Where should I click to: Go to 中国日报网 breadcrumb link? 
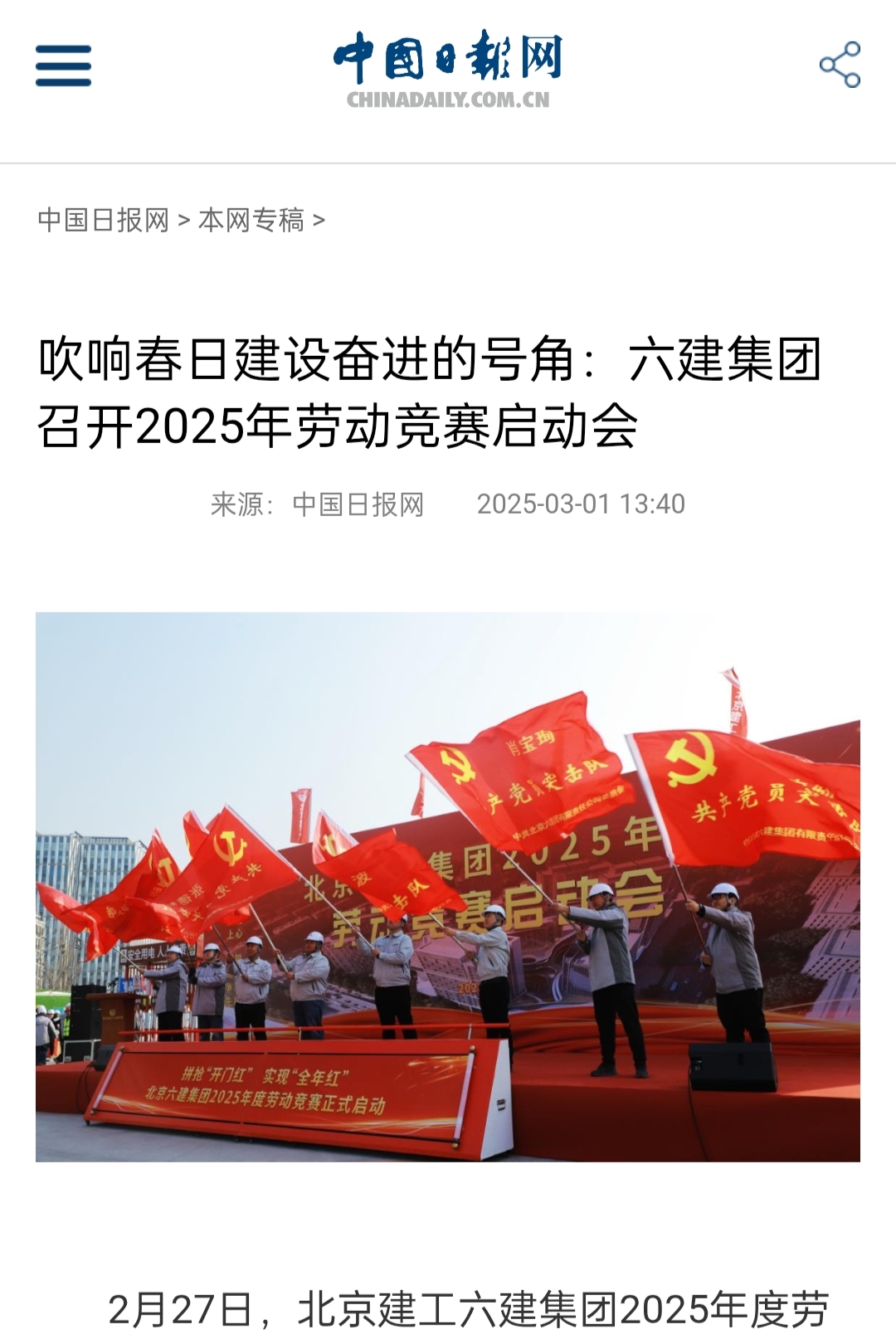(103, 221)
